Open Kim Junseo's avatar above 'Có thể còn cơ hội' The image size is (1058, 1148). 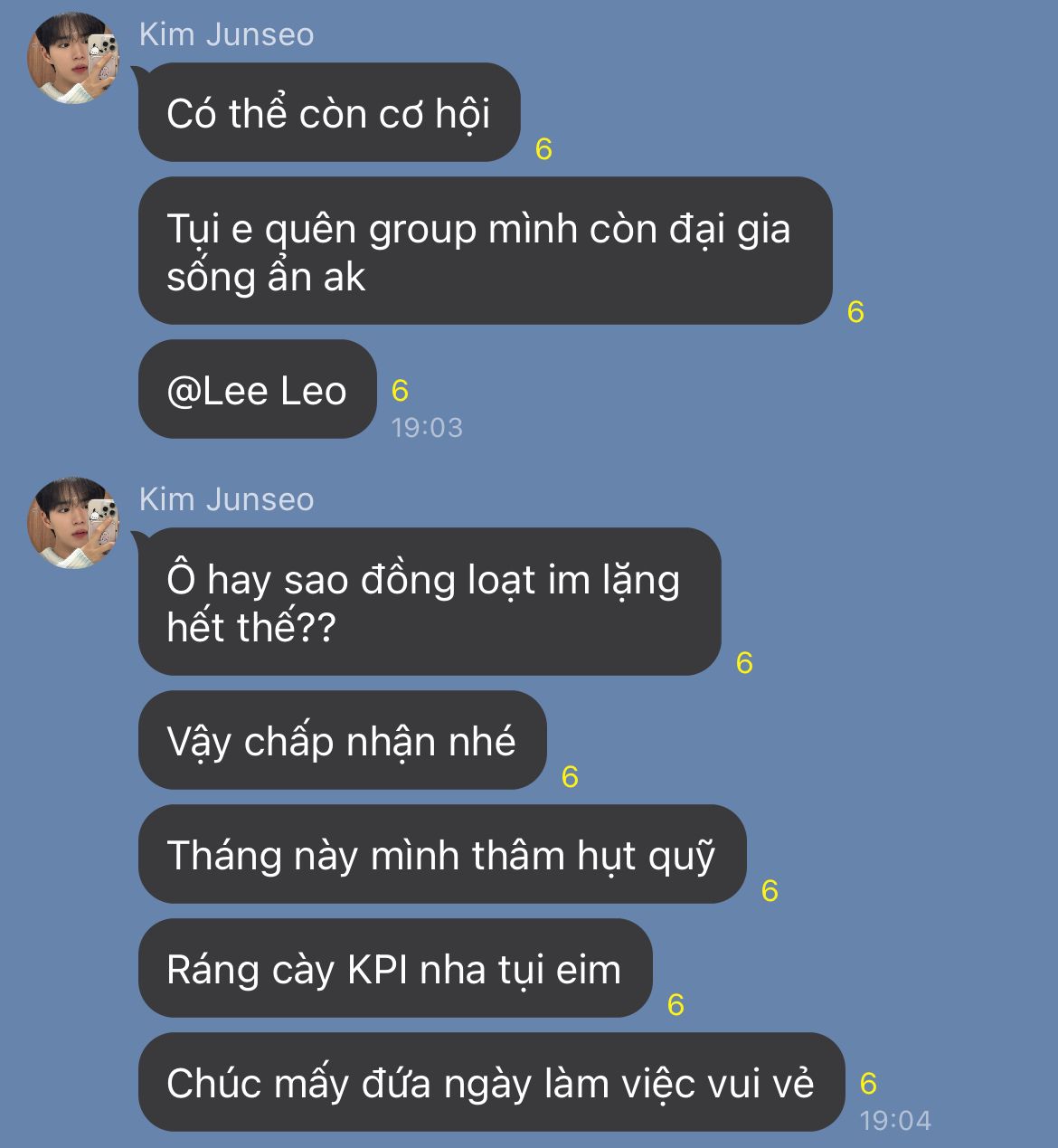click(74, 58)
